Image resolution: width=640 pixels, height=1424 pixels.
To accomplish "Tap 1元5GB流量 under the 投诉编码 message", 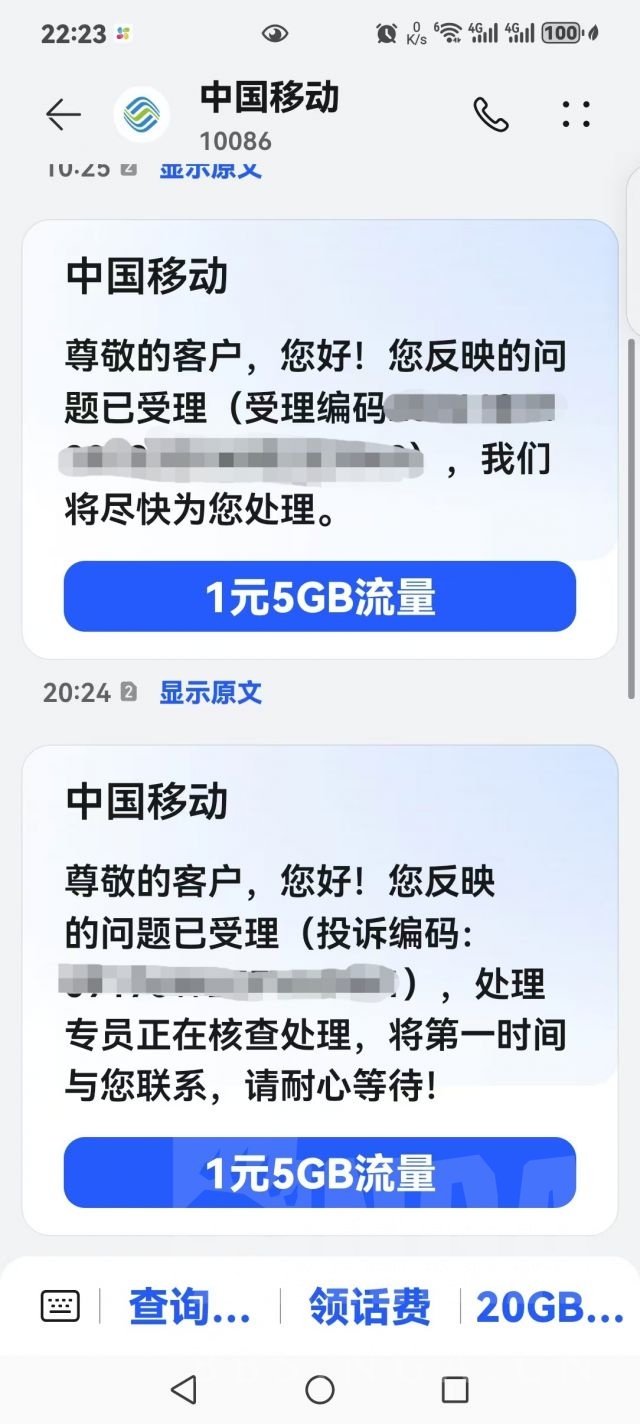I will [320, 1172].
